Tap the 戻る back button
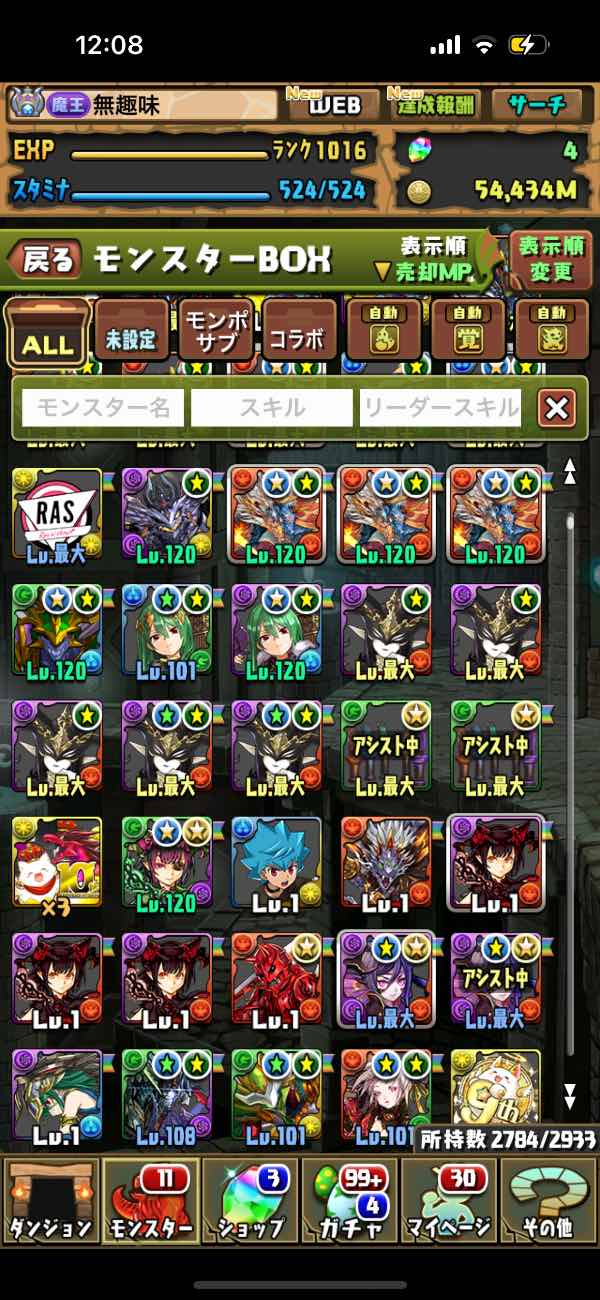Viewport: 600px width, 1300px height. coord(43,260)
